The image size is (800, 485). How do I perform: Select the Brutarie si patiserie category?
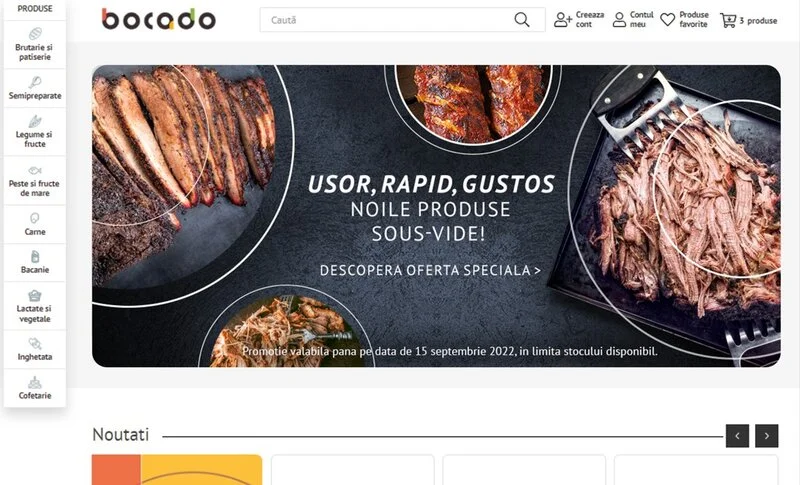(x=35, y=45)
